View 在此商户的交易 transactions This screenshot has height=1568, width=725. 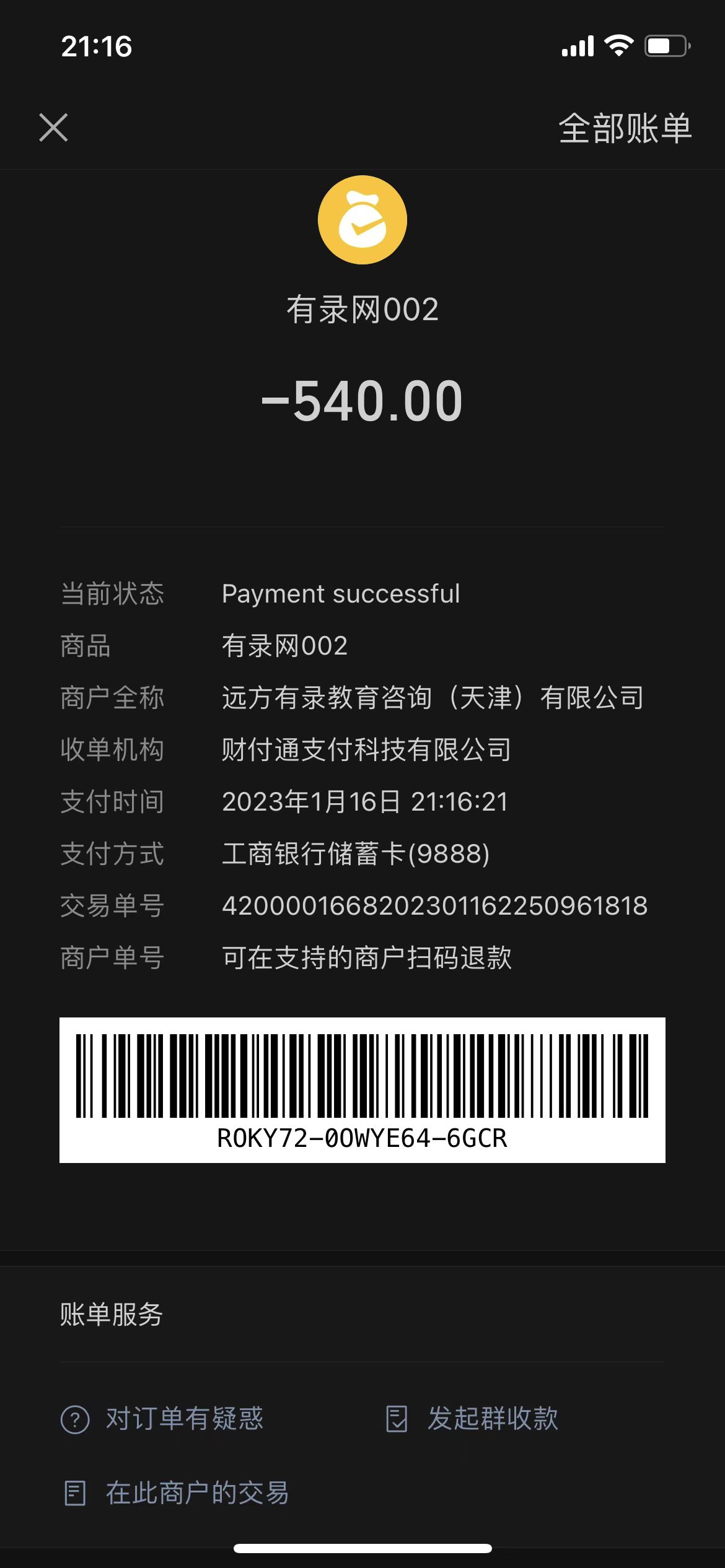pos(177,1492)
